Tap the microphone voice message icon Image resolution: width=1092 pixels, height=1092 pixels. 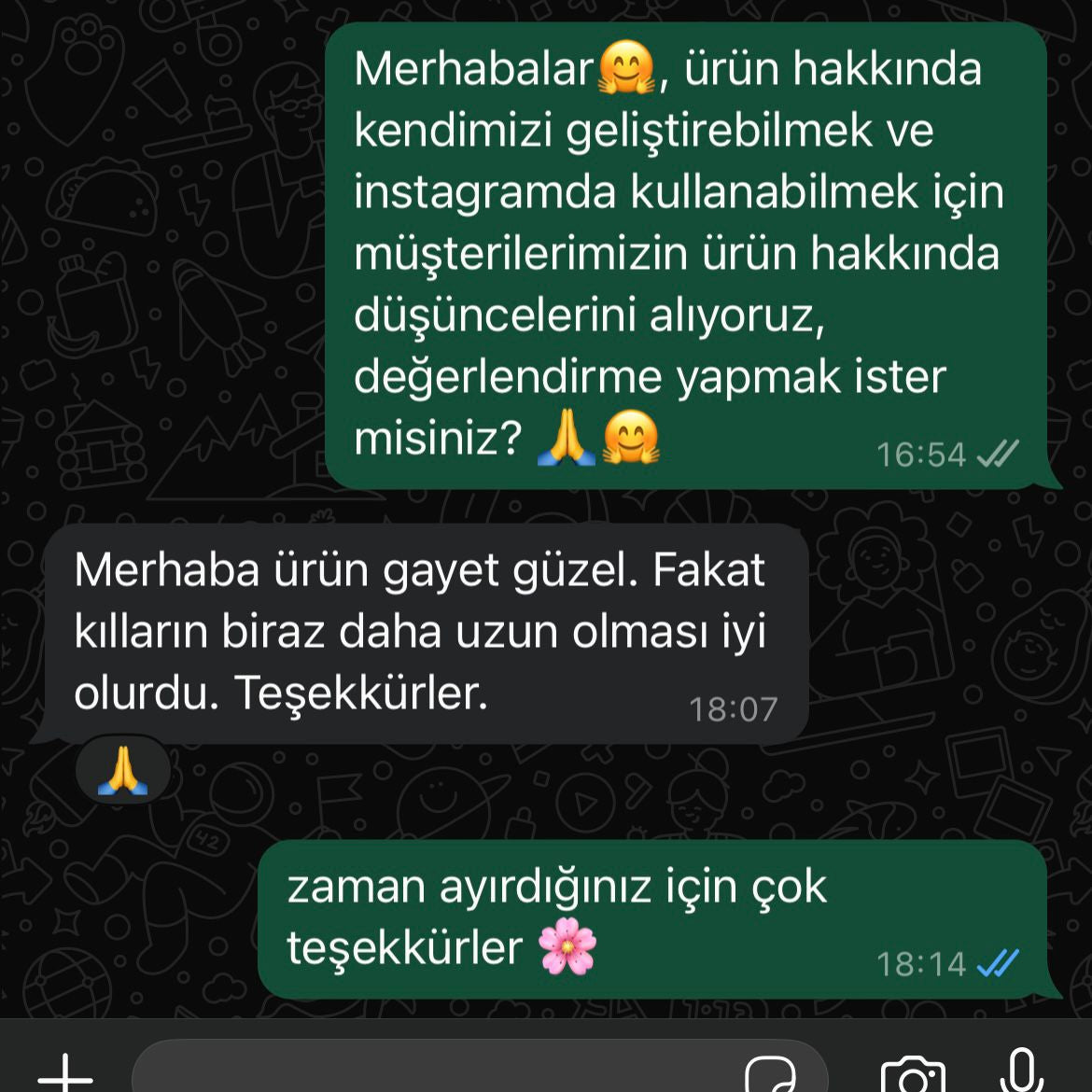pyautogui.click(x=1021, y=1071)
